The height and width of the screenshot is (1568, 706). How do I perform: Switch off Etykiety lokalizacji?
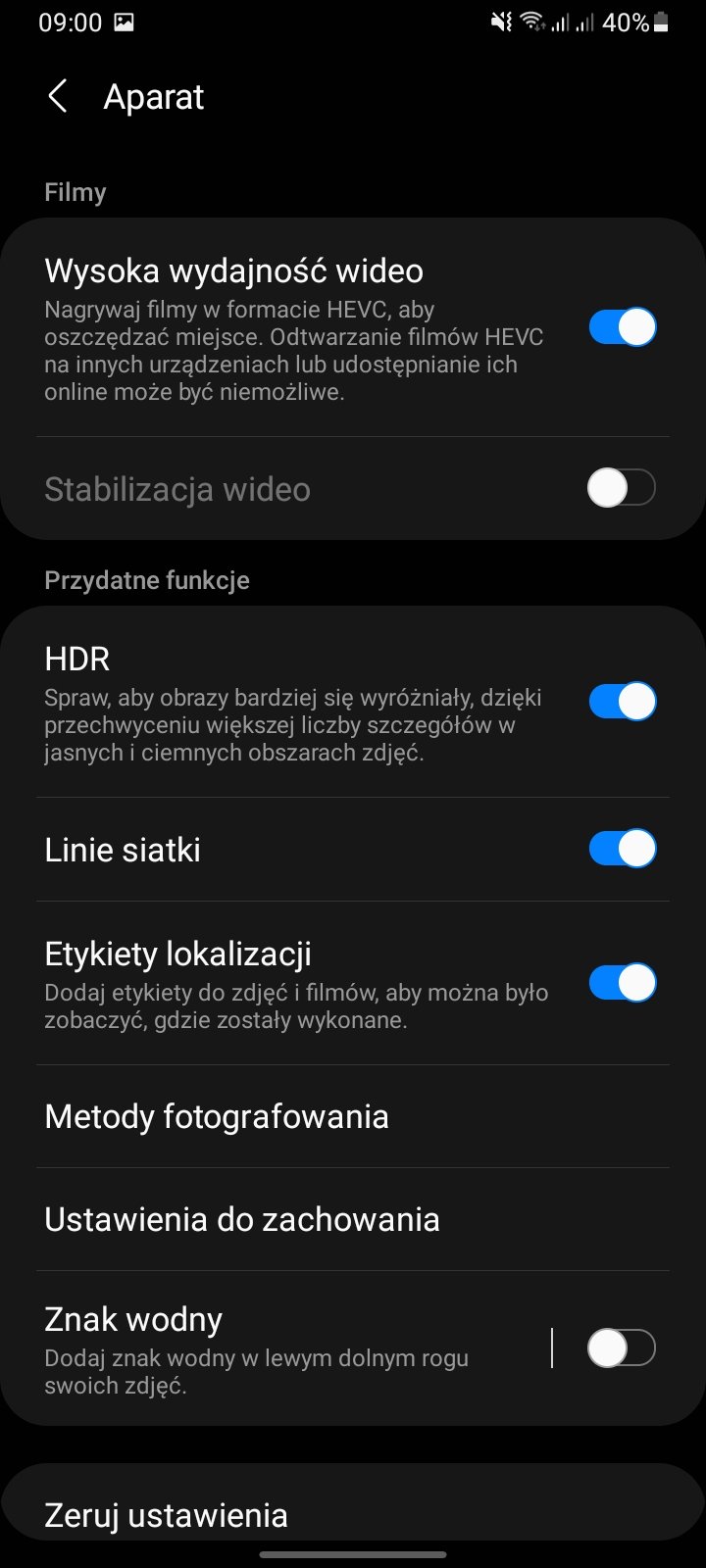[x=622, y=983]
